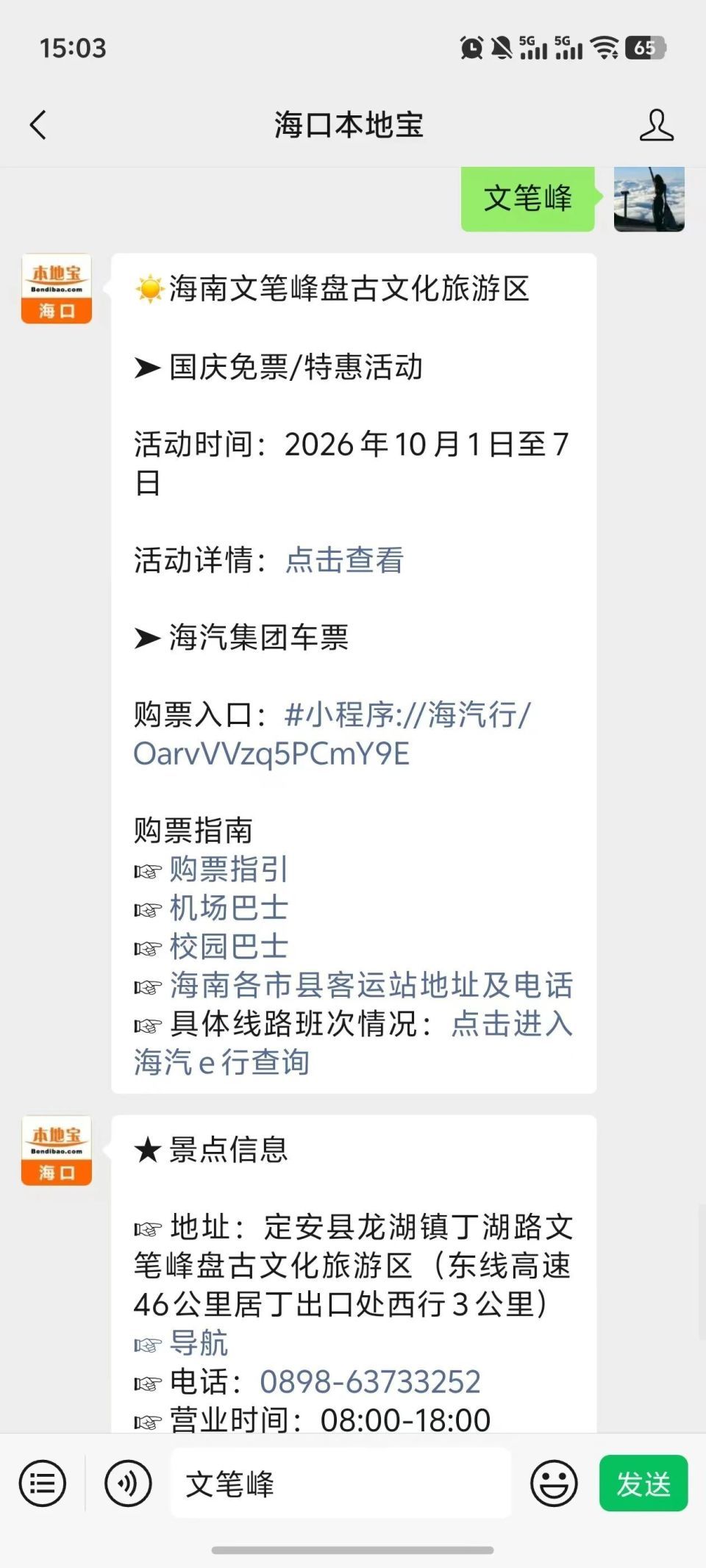The image size is (706, 1568).
Task: Open the account profile icon
Action: [x=656, y=125]
